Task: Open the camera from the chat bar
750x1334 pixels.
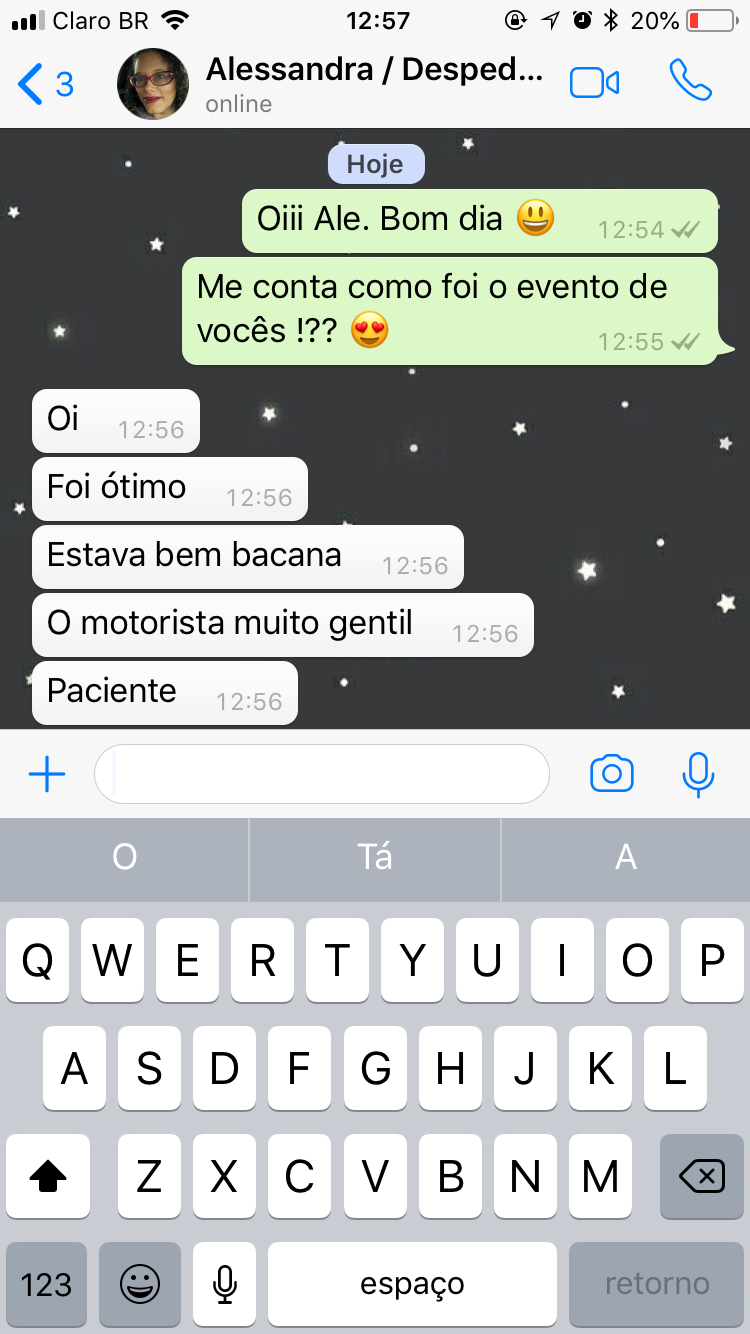Action: click(612, 774)
